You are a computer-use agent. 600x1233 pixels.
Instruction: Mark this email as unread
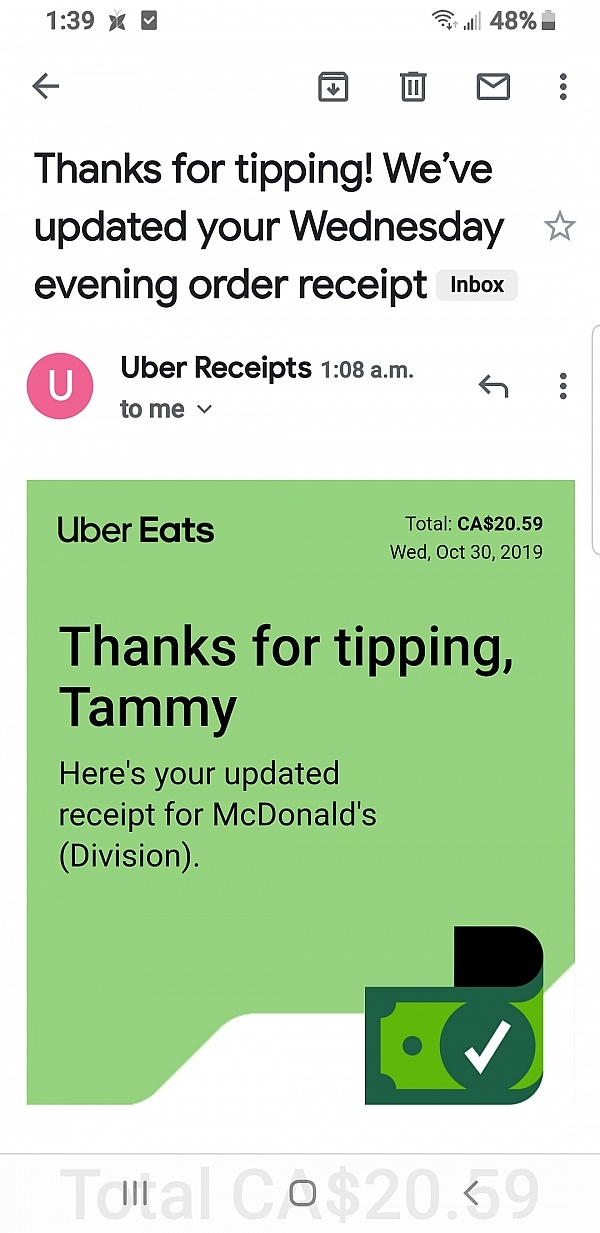pyautogui.click(x=493, y=87)
